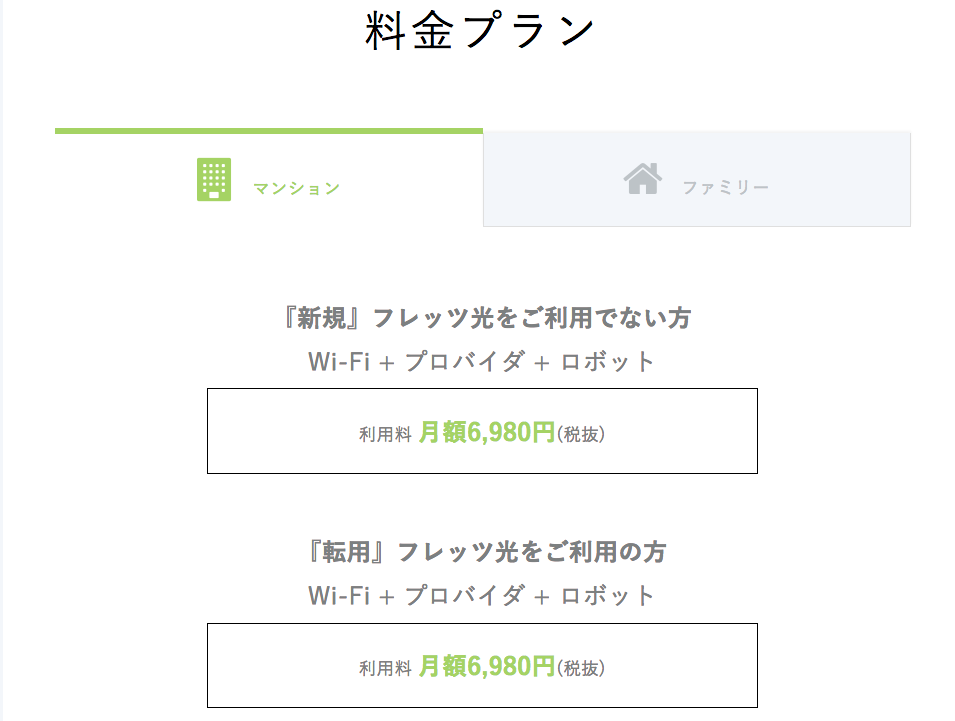Switch to the ファミリー tab
955x721 pixels.
(x=696, y=180)
